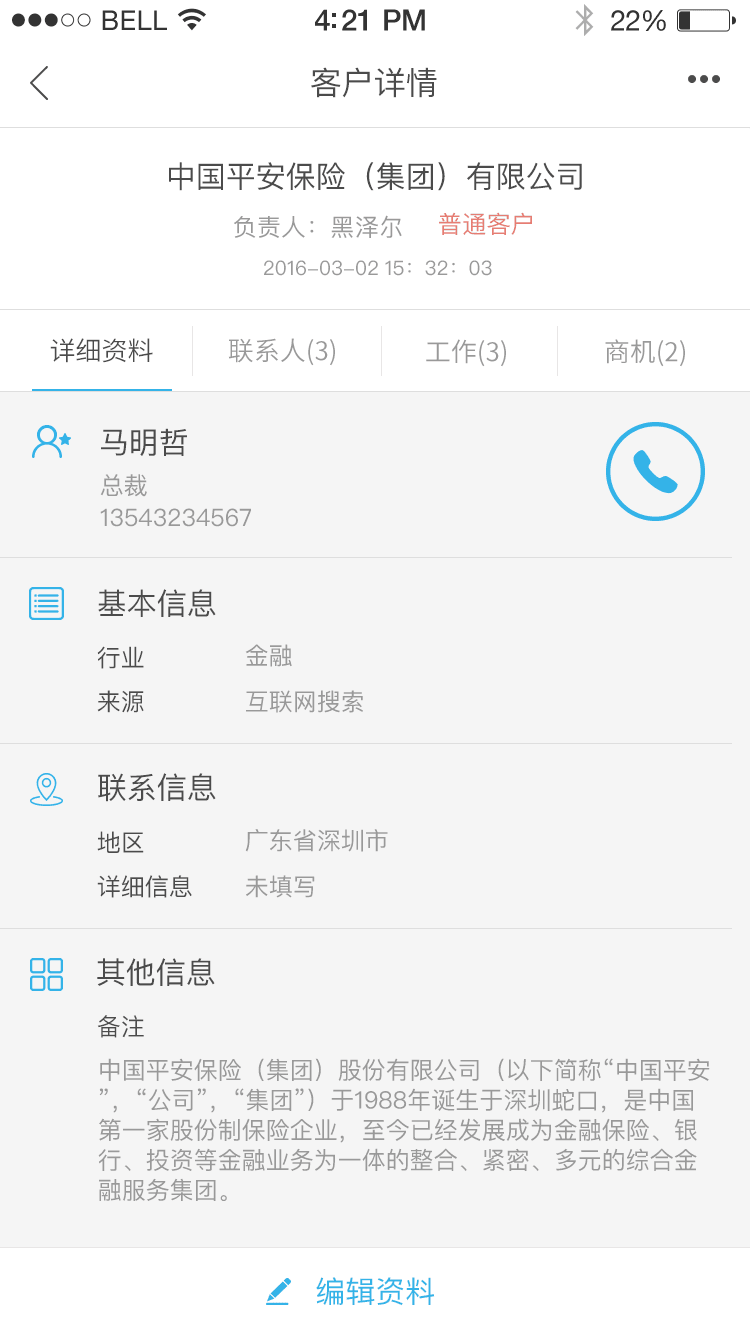Viewport: 750px width, 1334px height.
Task: Open the ellipsis options menu
Action: [x=704, y=78]
